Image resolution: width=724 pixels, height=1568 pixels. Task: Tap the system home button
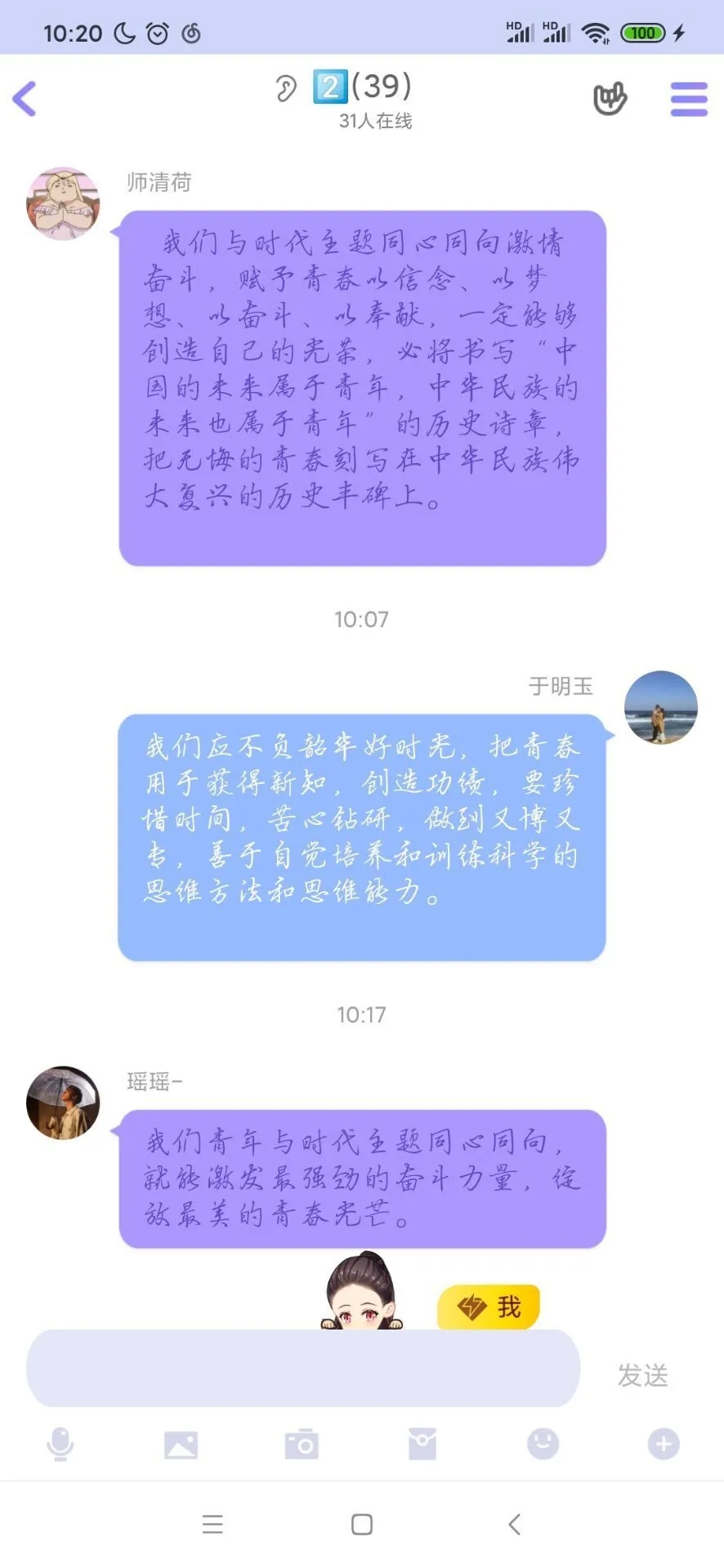[x=361, y=1524]
